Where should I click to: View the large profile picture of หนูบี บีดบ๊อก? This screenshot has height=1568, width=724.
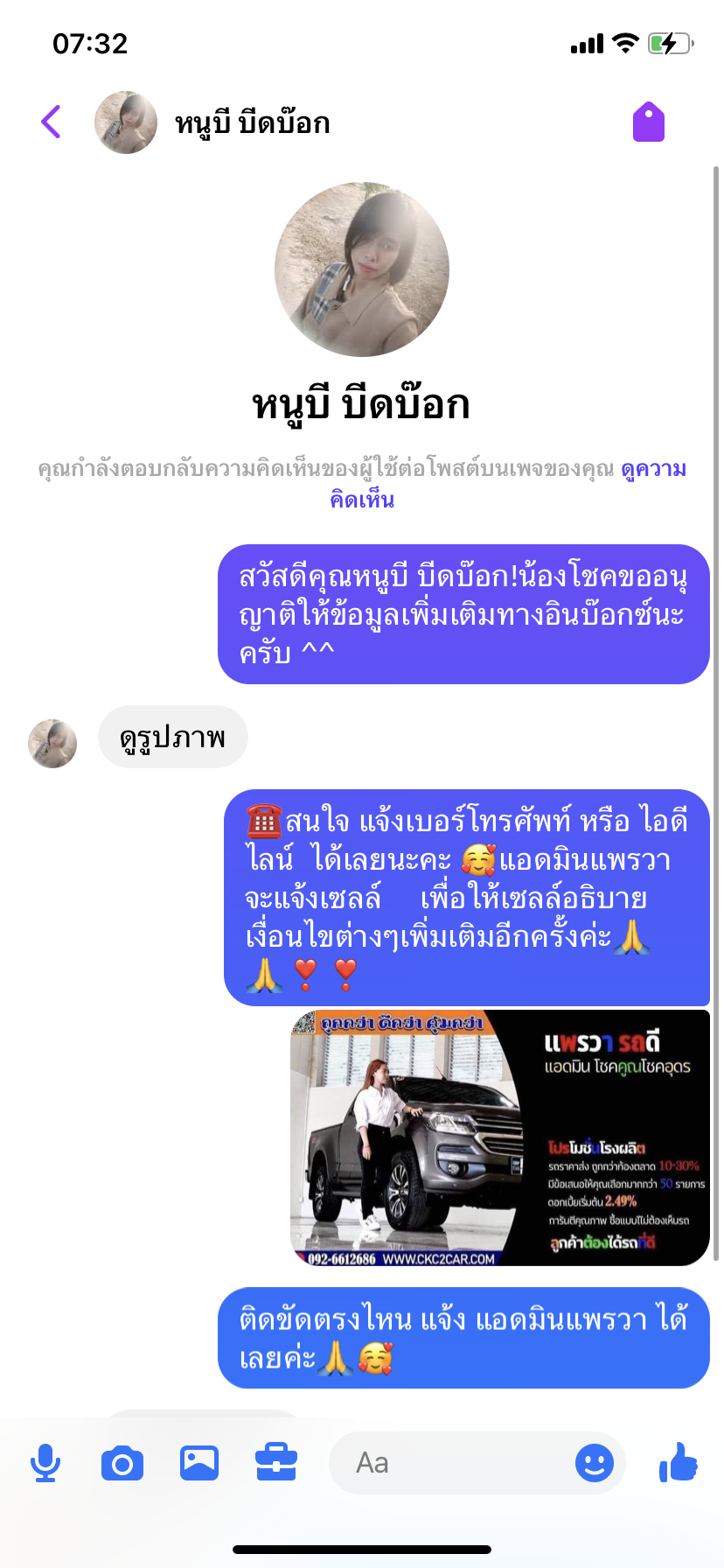[x=362, y=269]
